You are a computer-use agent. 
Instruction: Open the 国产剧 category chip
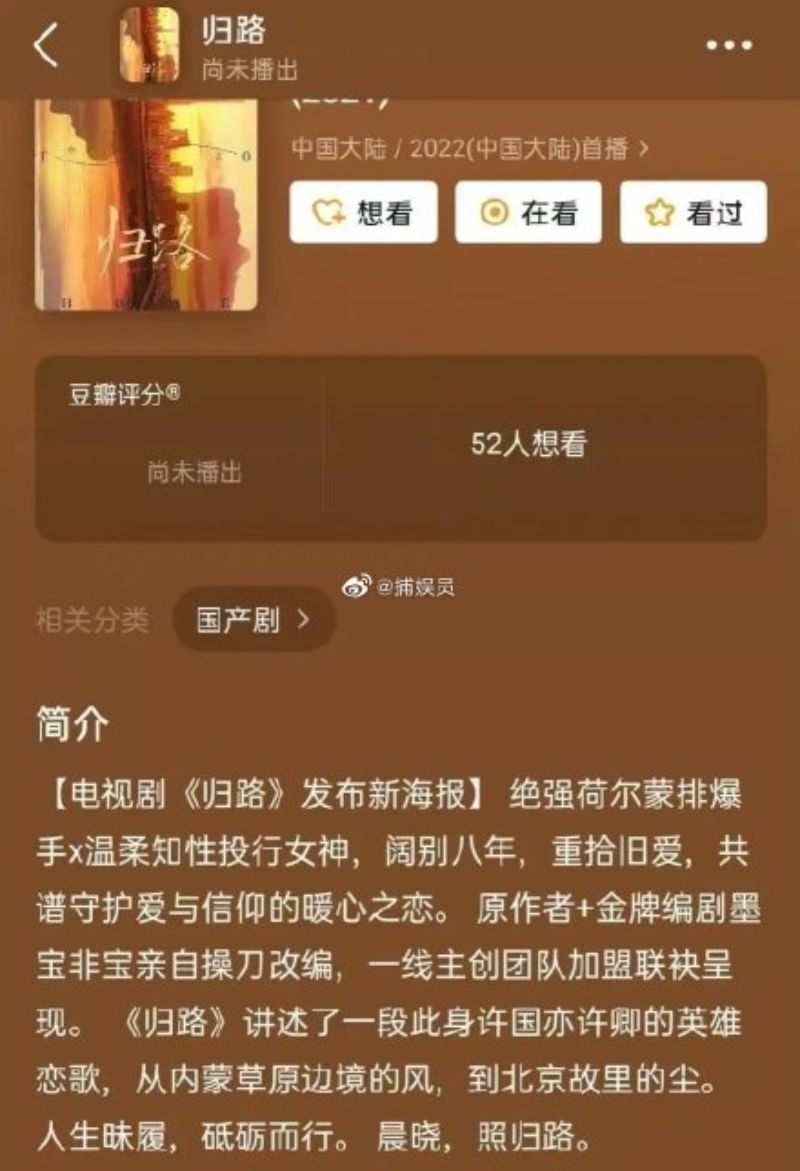pyautogui.click(x=254, y=620)
